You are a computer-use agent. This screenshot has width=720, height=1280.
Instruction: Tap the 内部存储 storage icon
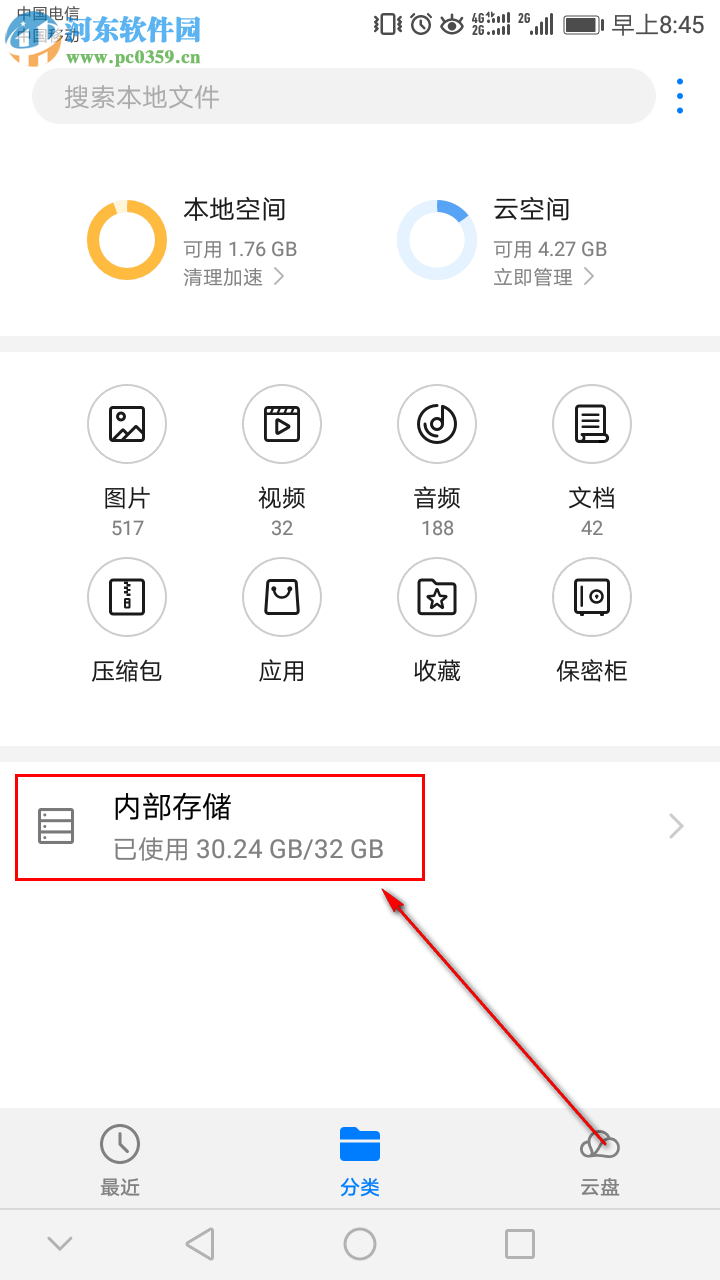[x=57, y=826]
